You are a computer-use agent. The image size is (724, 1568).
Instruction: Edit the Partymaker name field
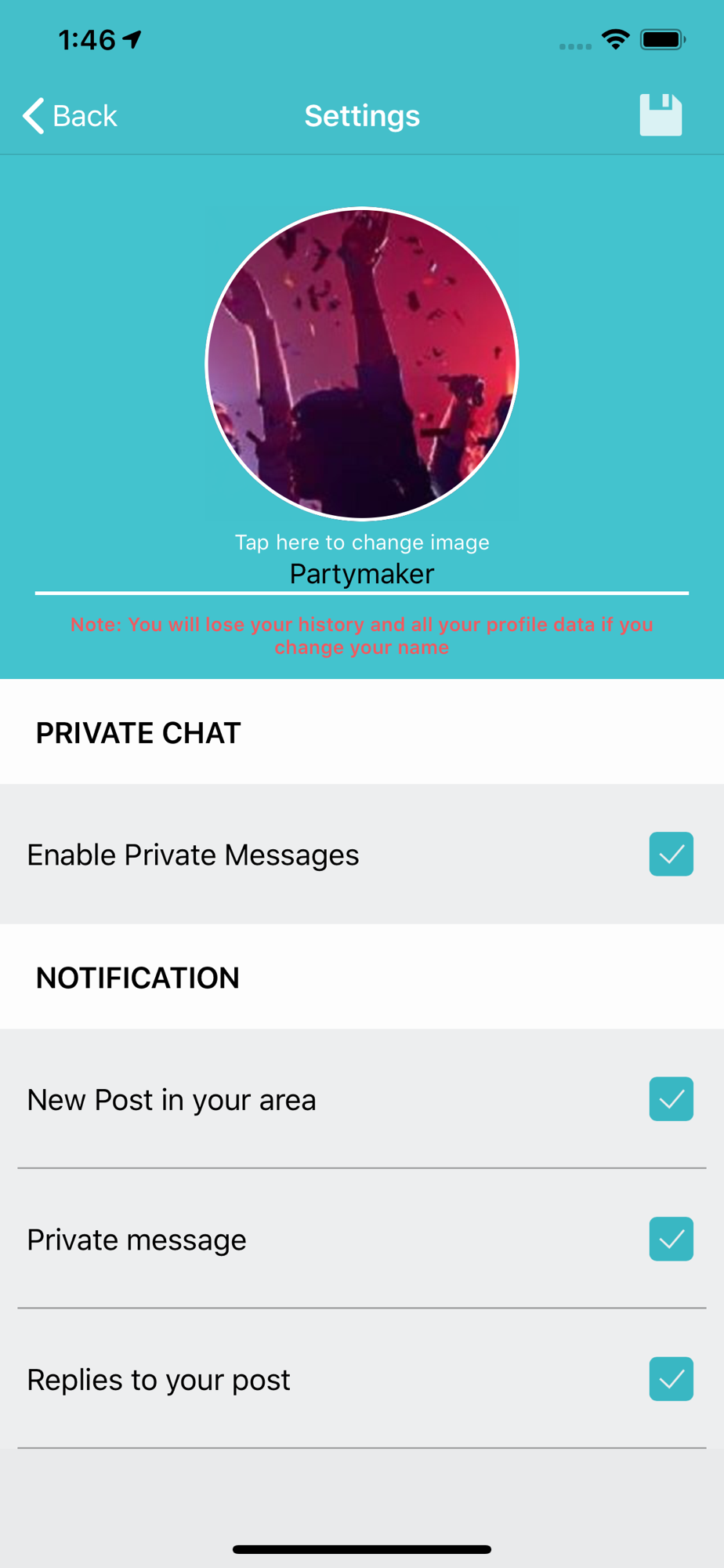[x=362, y=574]
